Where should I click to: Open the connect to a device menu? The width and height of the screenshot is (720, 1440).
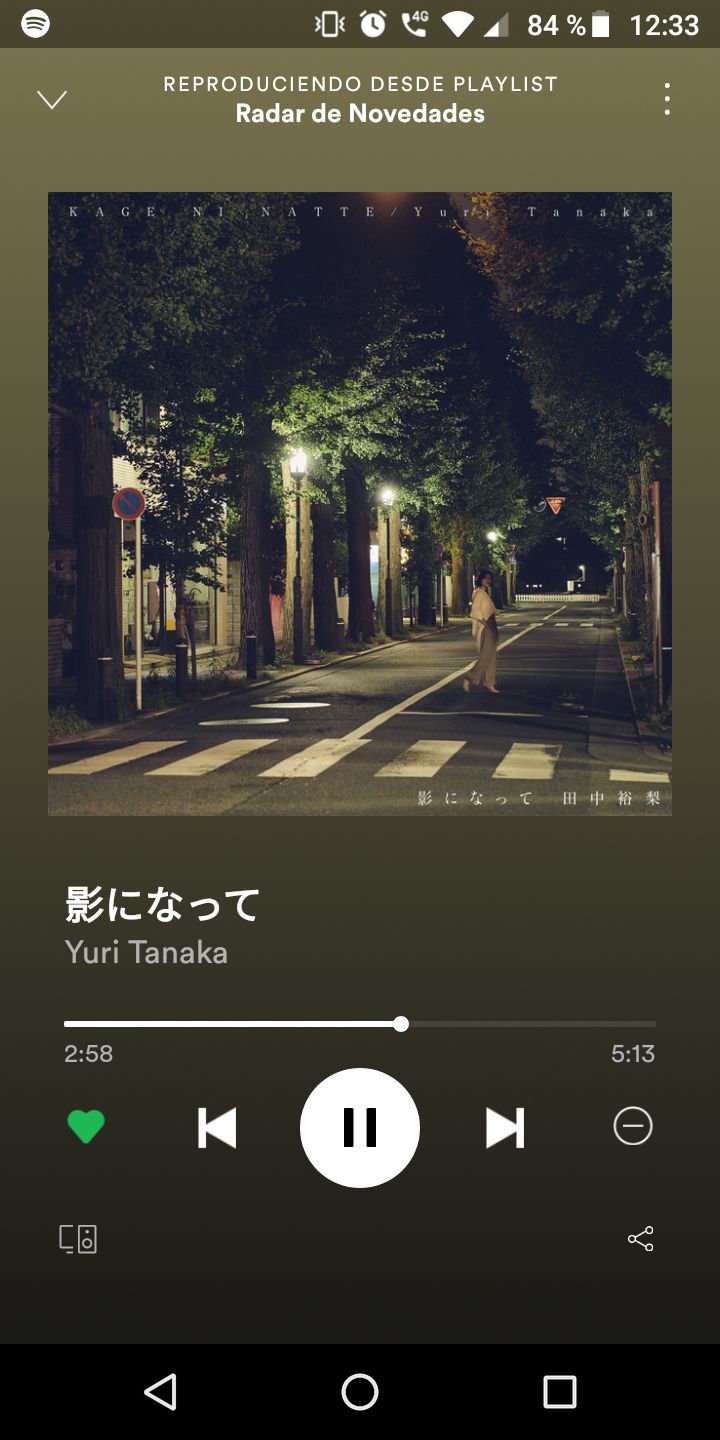(78, 1239)
